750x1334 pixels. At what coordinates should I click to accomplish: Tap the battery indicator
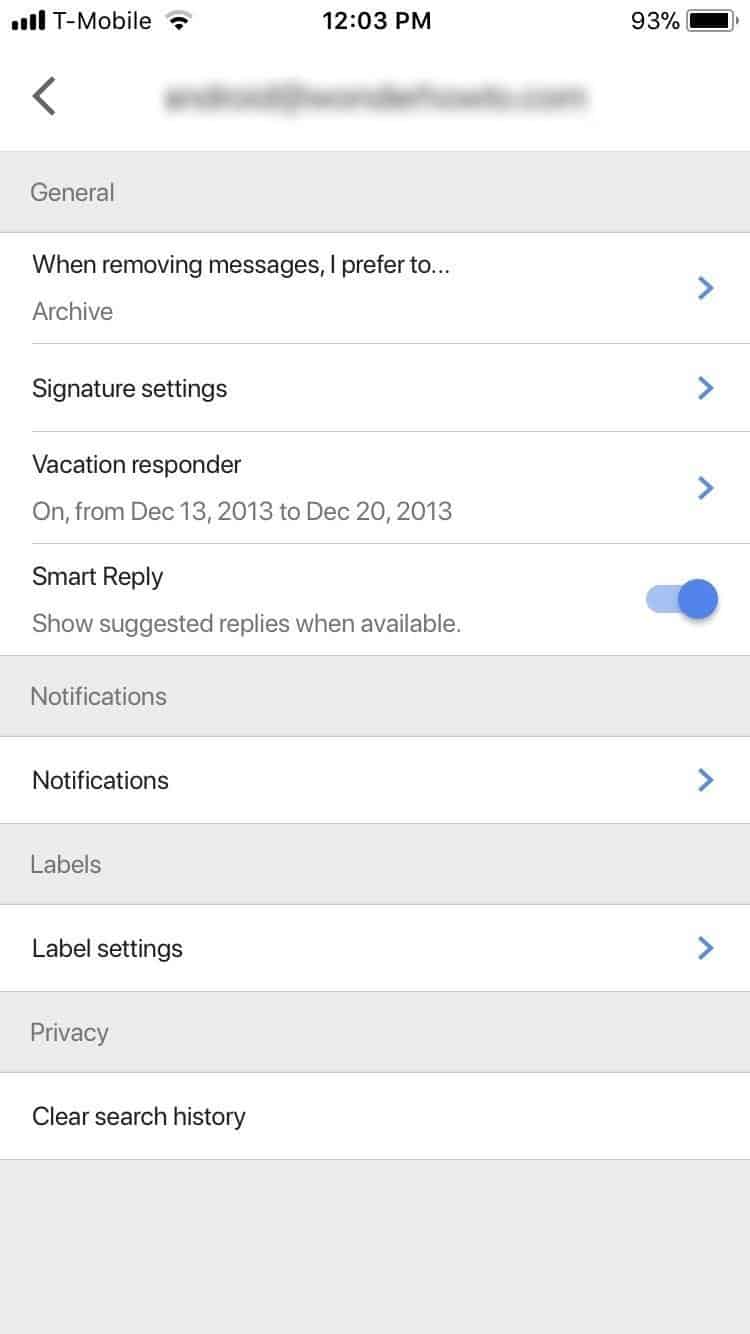pos(711,19)
